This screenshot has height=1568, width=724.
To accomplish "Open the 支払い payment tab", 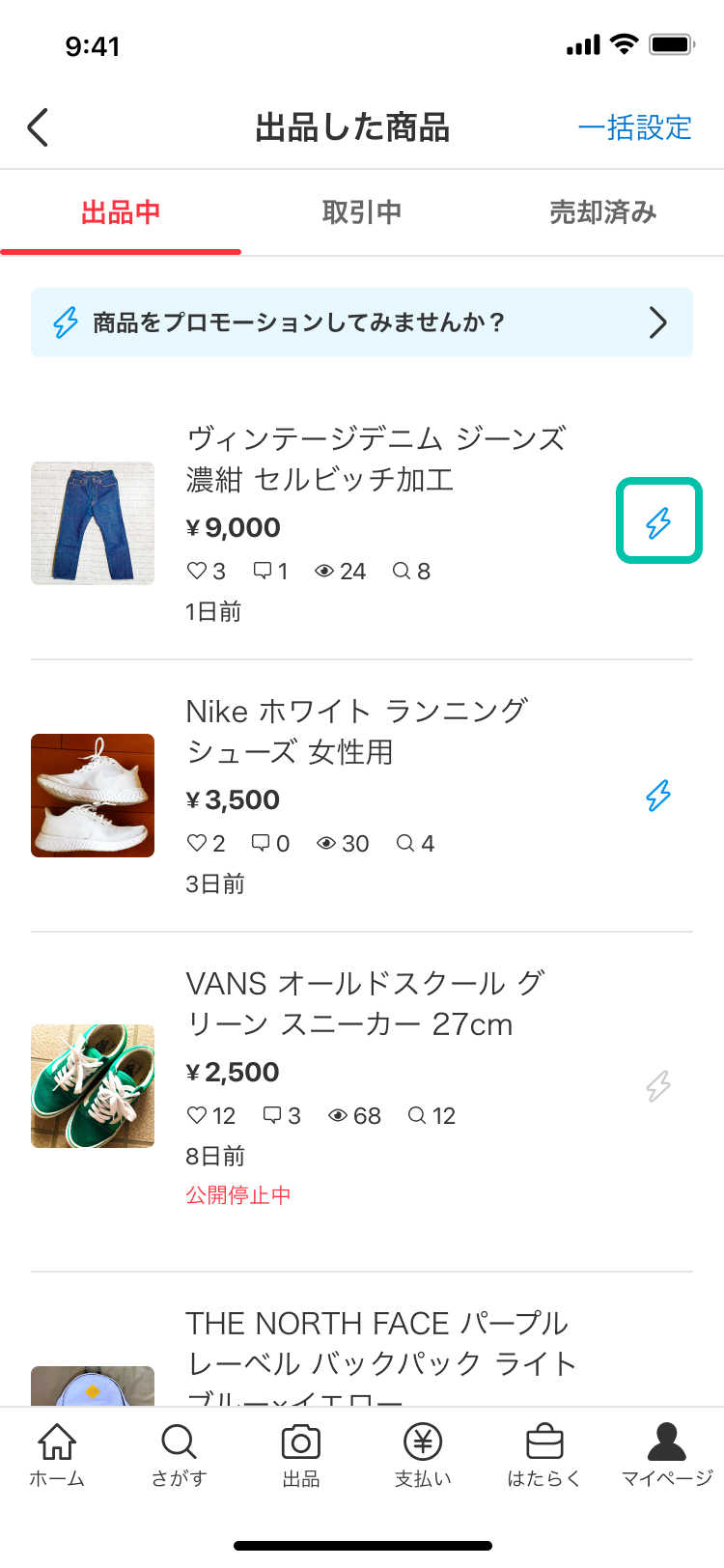I will point(423,1454).
